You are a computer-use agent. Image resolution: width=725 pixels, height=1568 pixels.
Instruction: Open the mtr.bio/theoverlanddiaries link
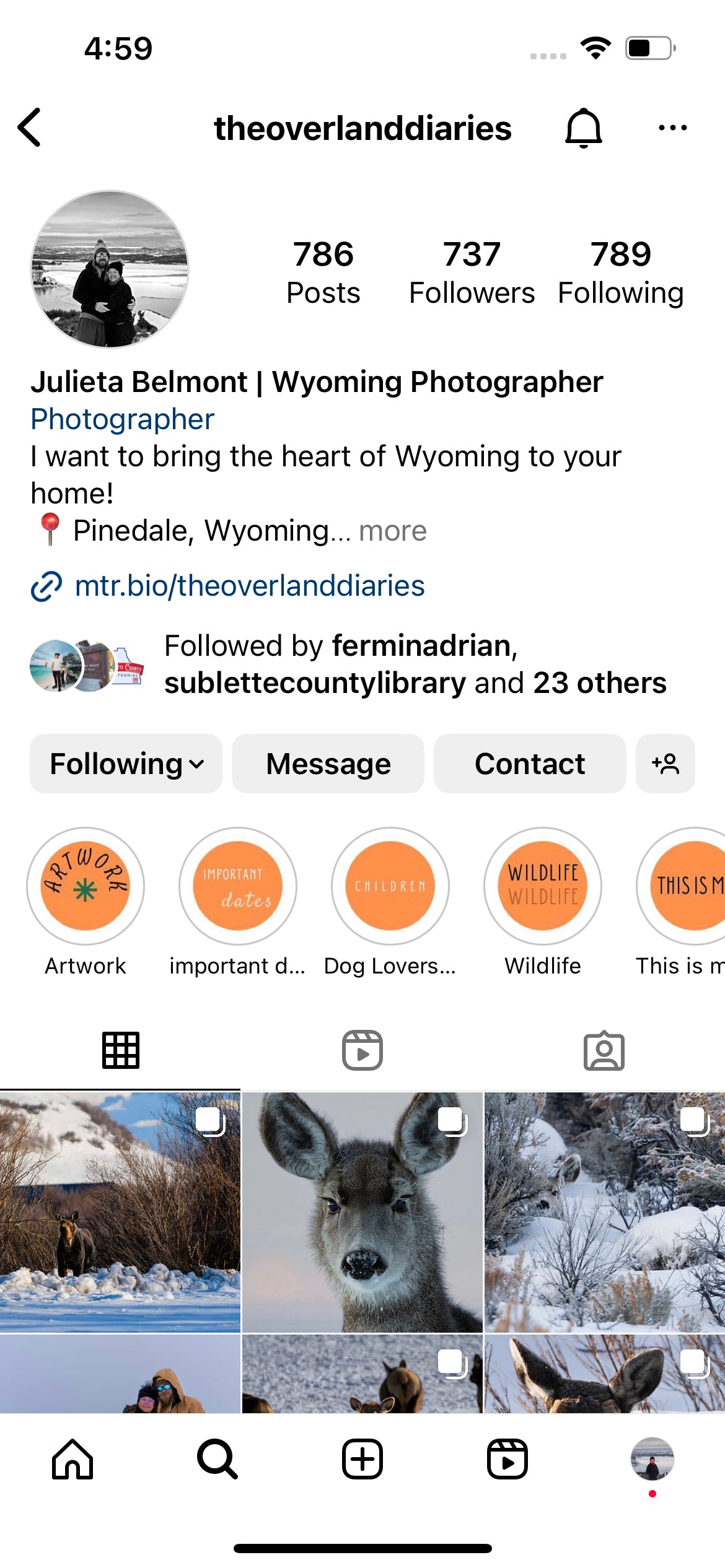pyautogui.click(x=249, y=586)
